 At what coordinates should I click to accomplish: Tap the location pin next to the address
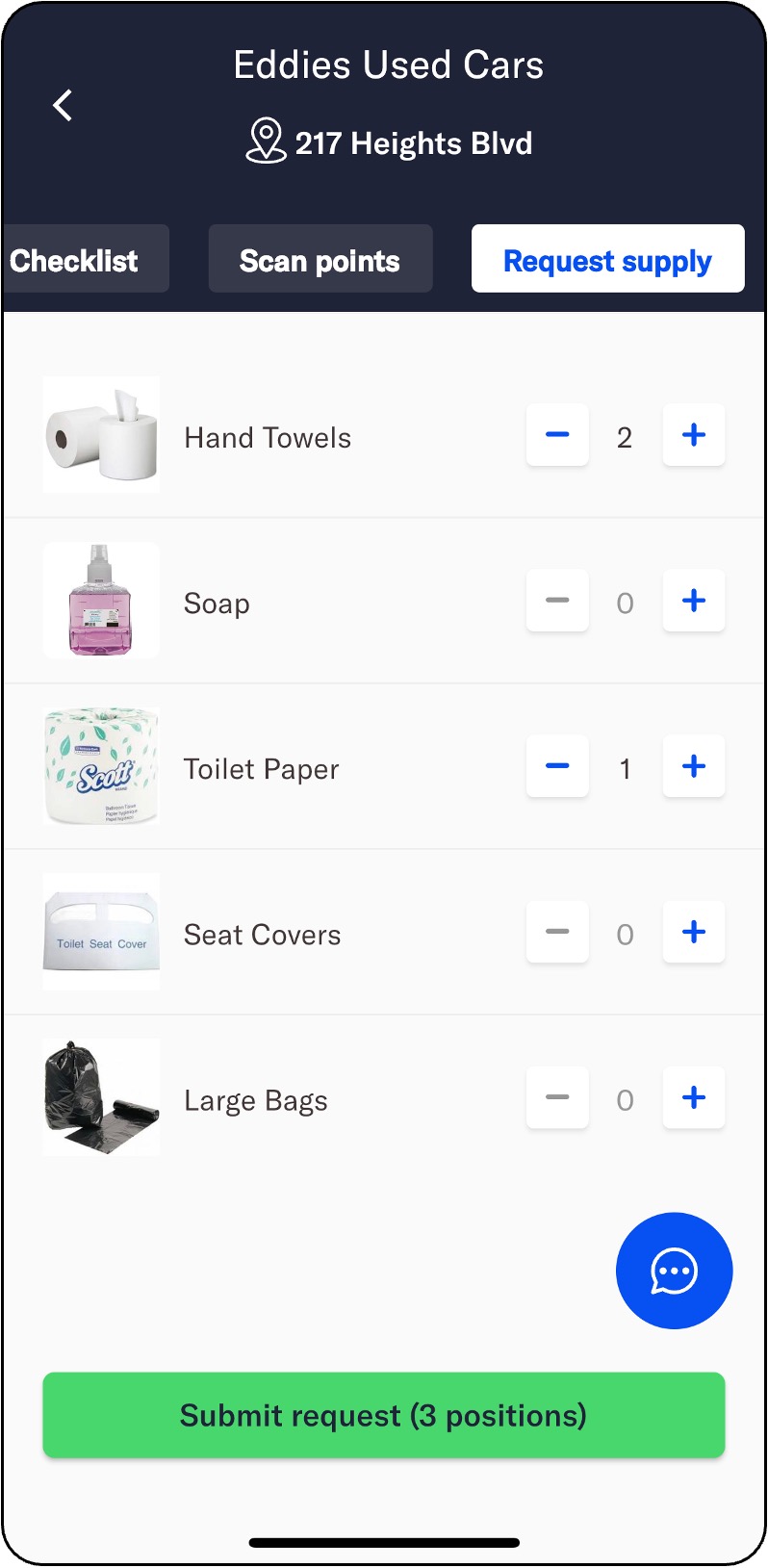point(265,142)
